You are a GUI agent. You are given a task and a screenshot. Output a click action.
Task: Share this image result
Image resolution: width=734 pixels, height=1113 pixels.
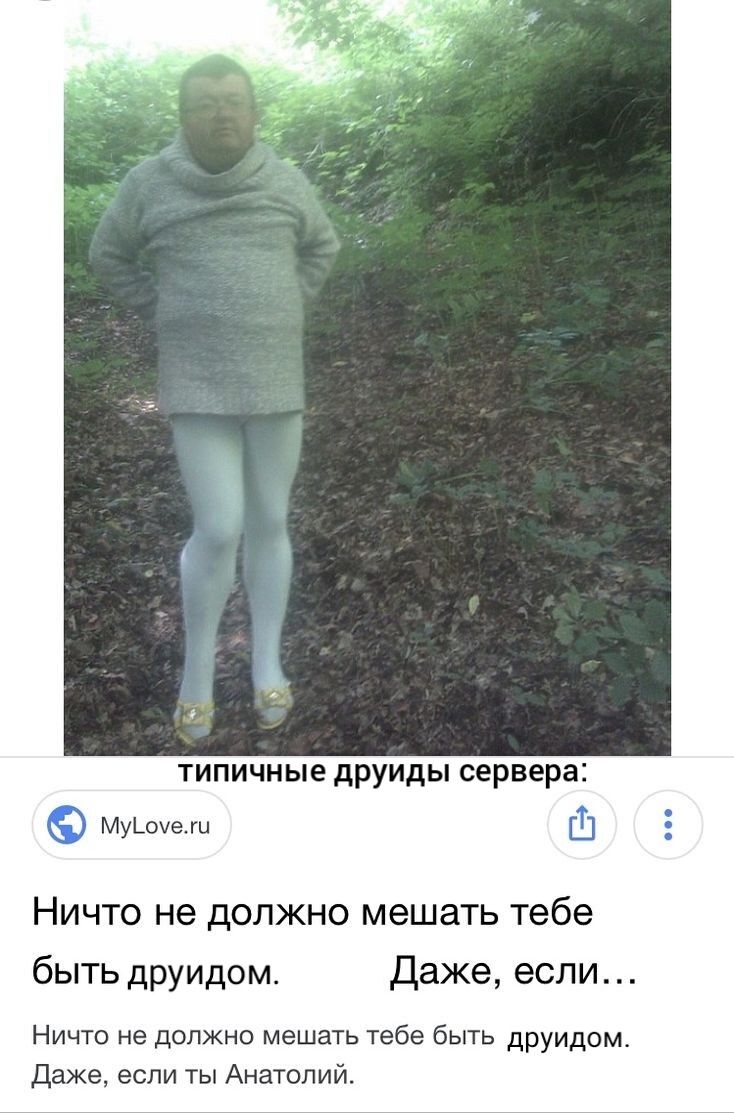tap(582, 825)
